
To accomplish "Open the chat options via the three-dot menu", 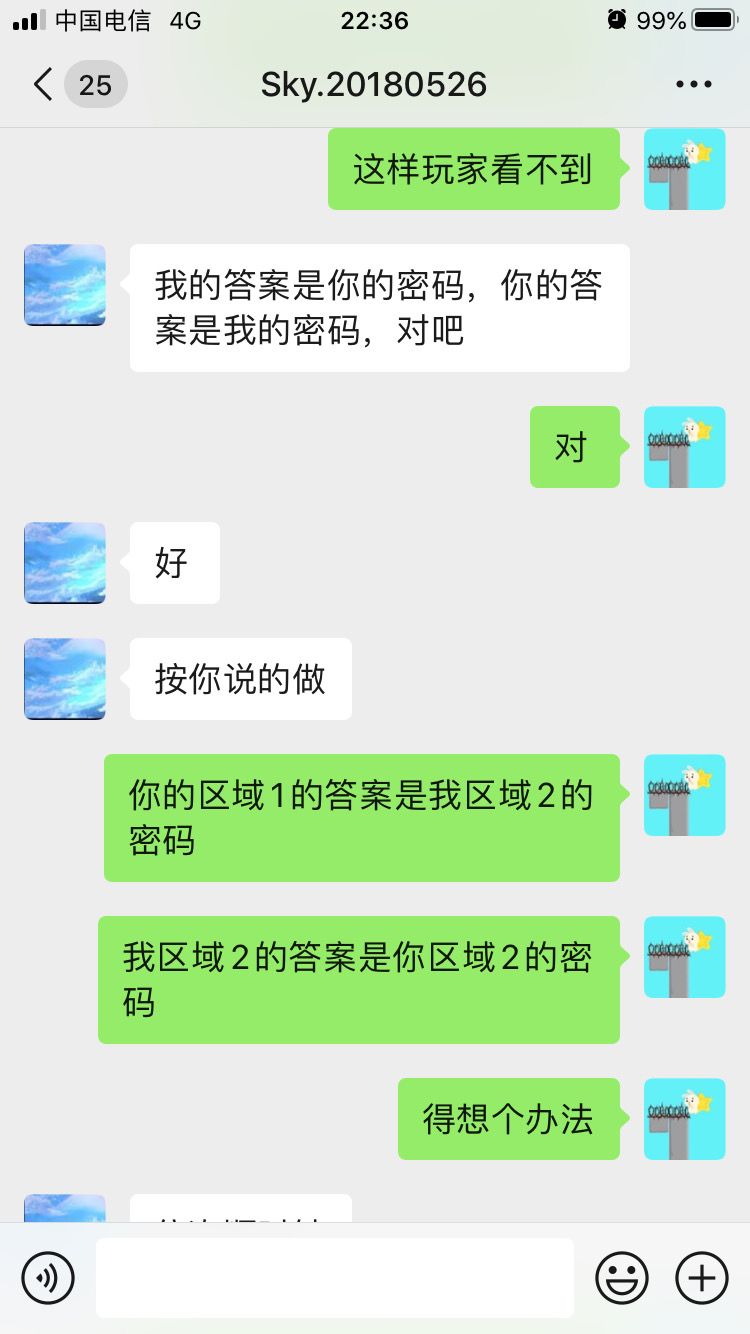I will (x=694, y=84).
